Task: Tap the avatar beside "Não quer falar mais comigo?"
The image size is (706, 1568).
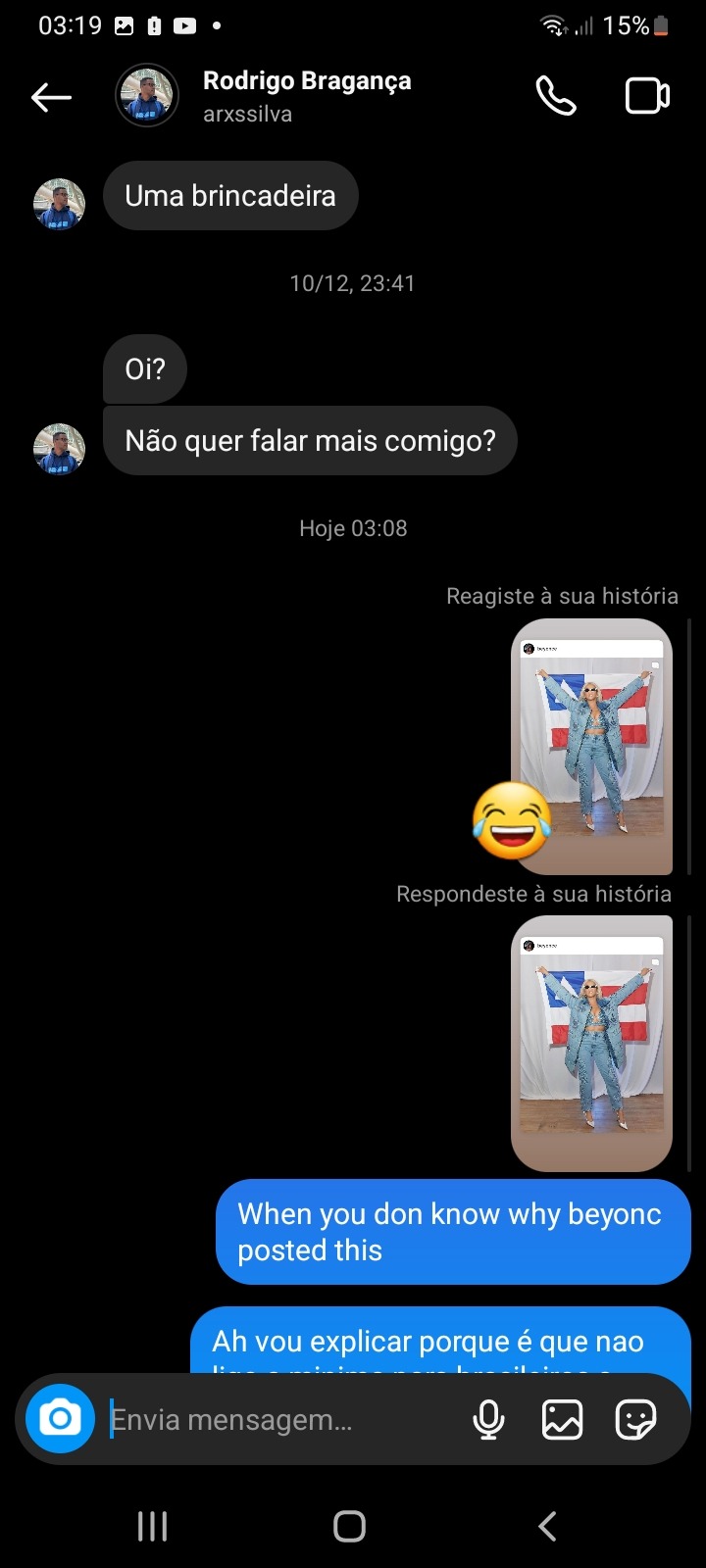Action: click(x=60, y=449)
